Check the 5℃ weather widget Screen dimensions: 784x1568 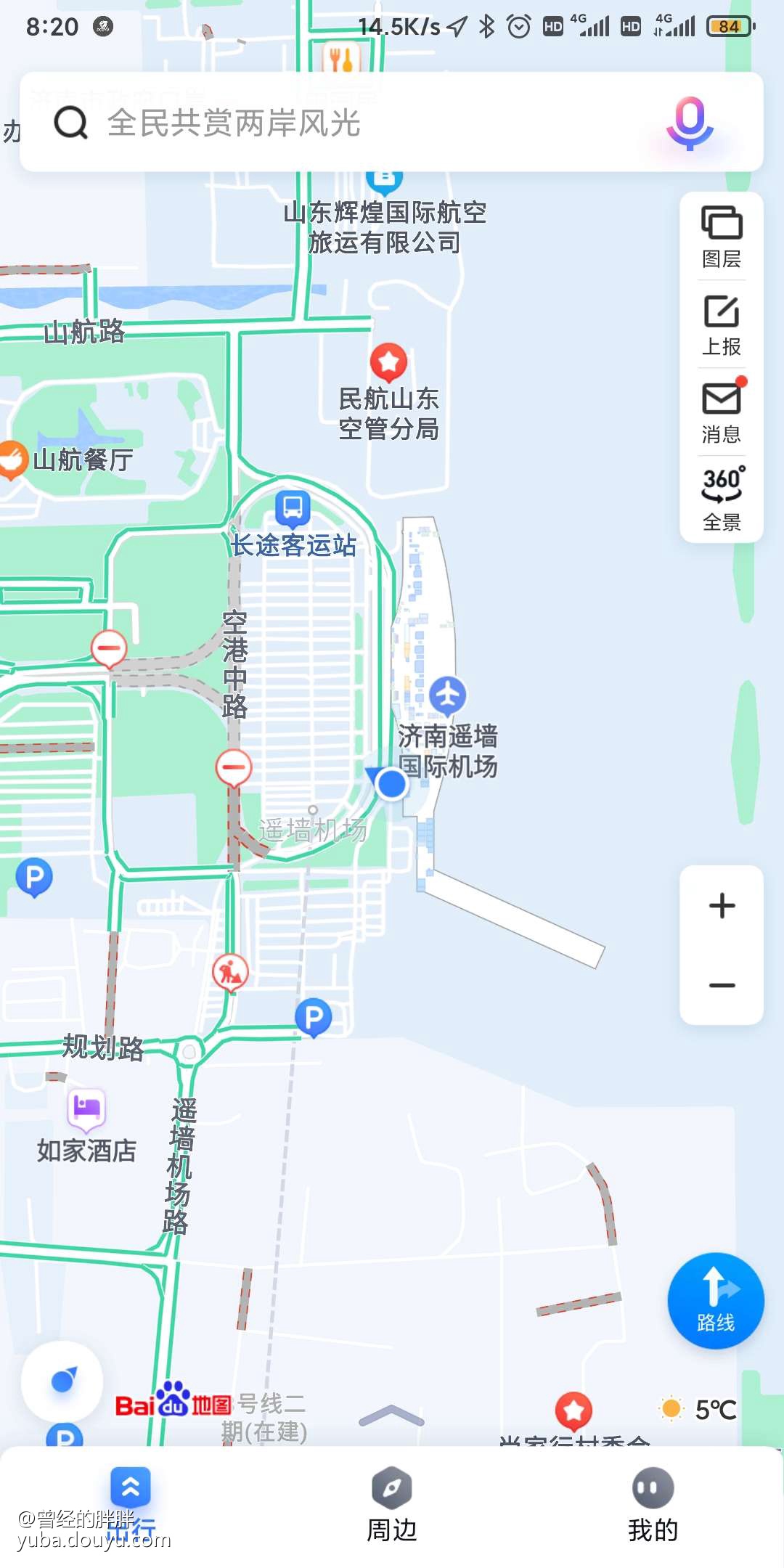698,1409
